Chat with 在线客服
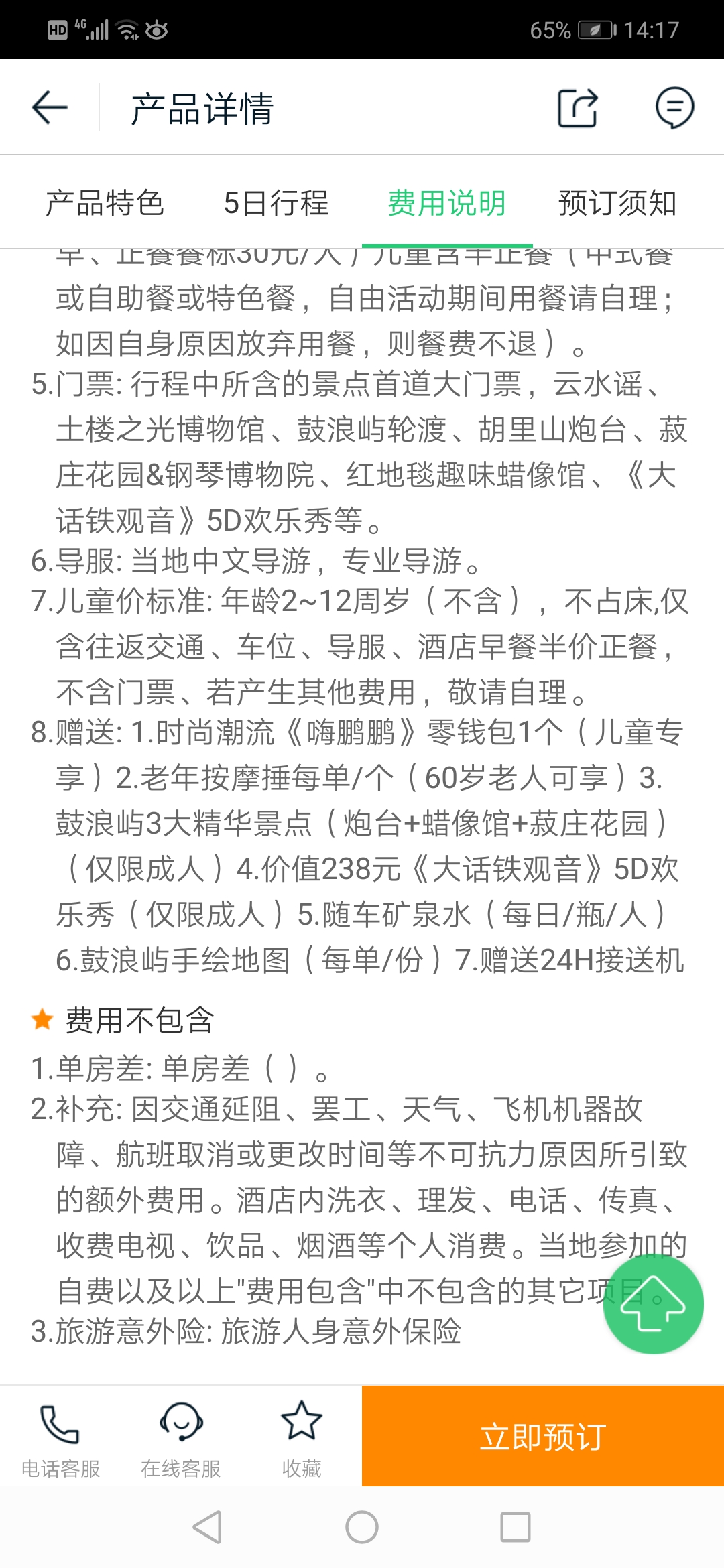The image size is (724, 1568). pyautogui.click(x=181, y=1437)
